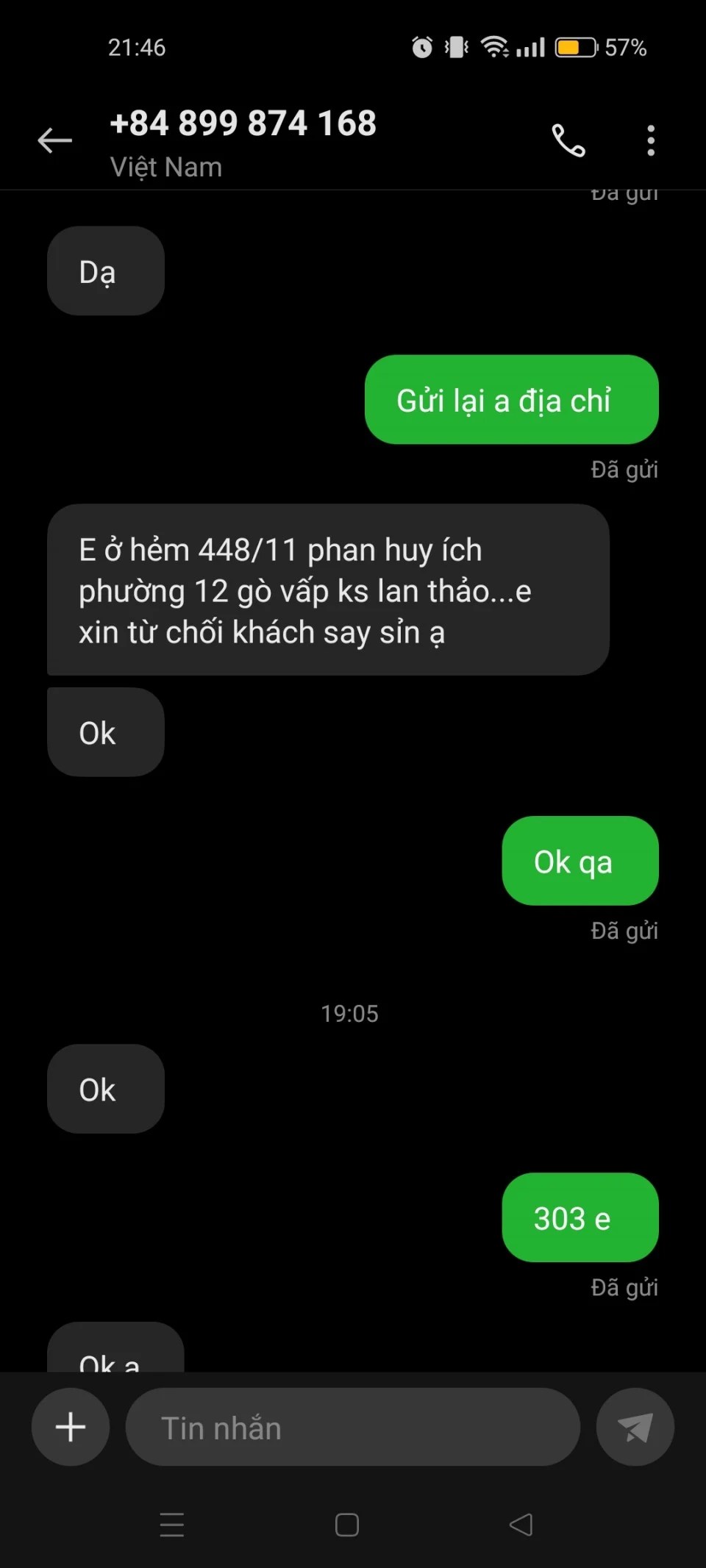Go back to the conversation list
The image size is (706, 1568).
point(55,140)
